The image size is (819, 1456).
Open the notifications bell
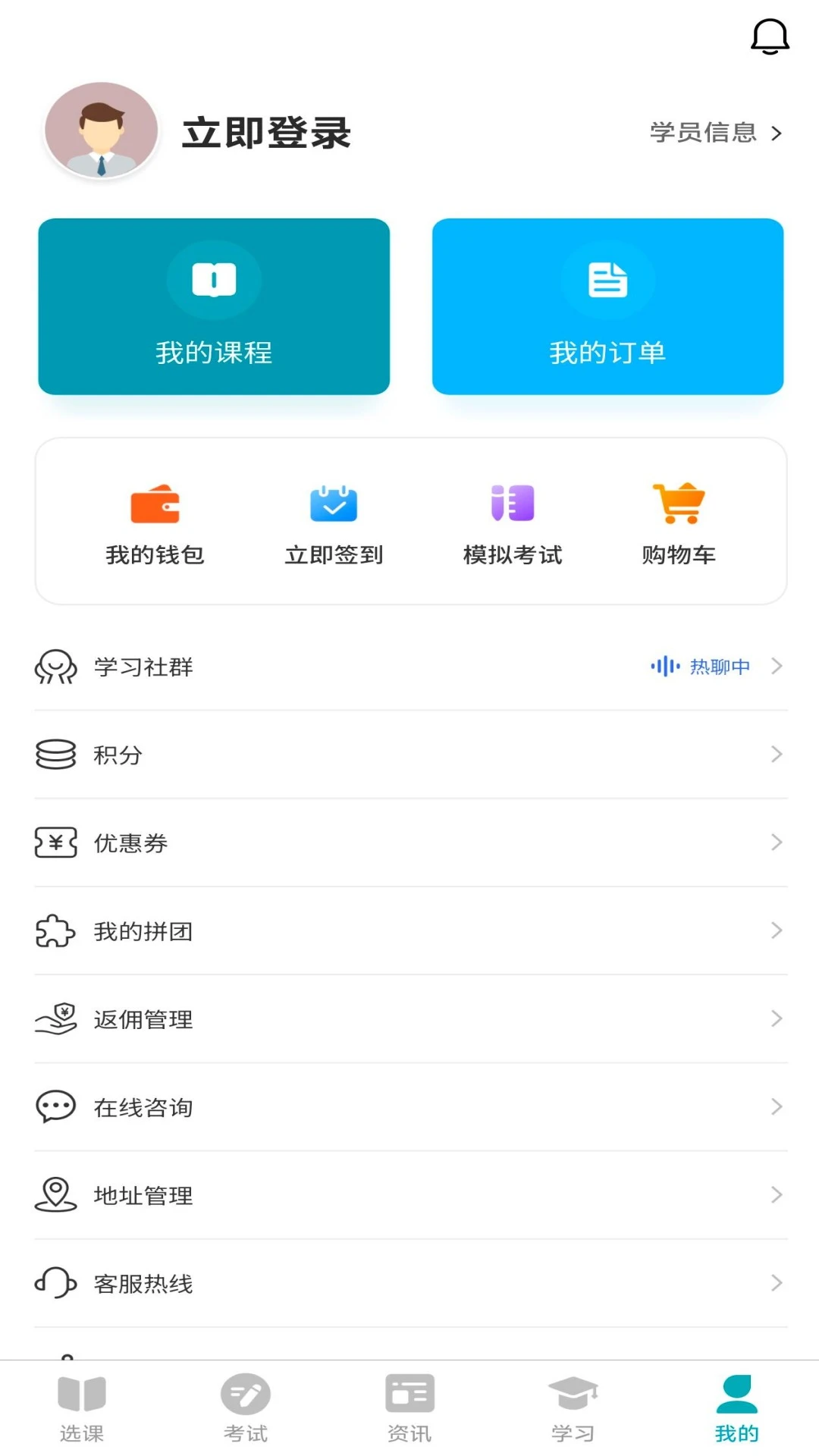(x=770, y=36)
